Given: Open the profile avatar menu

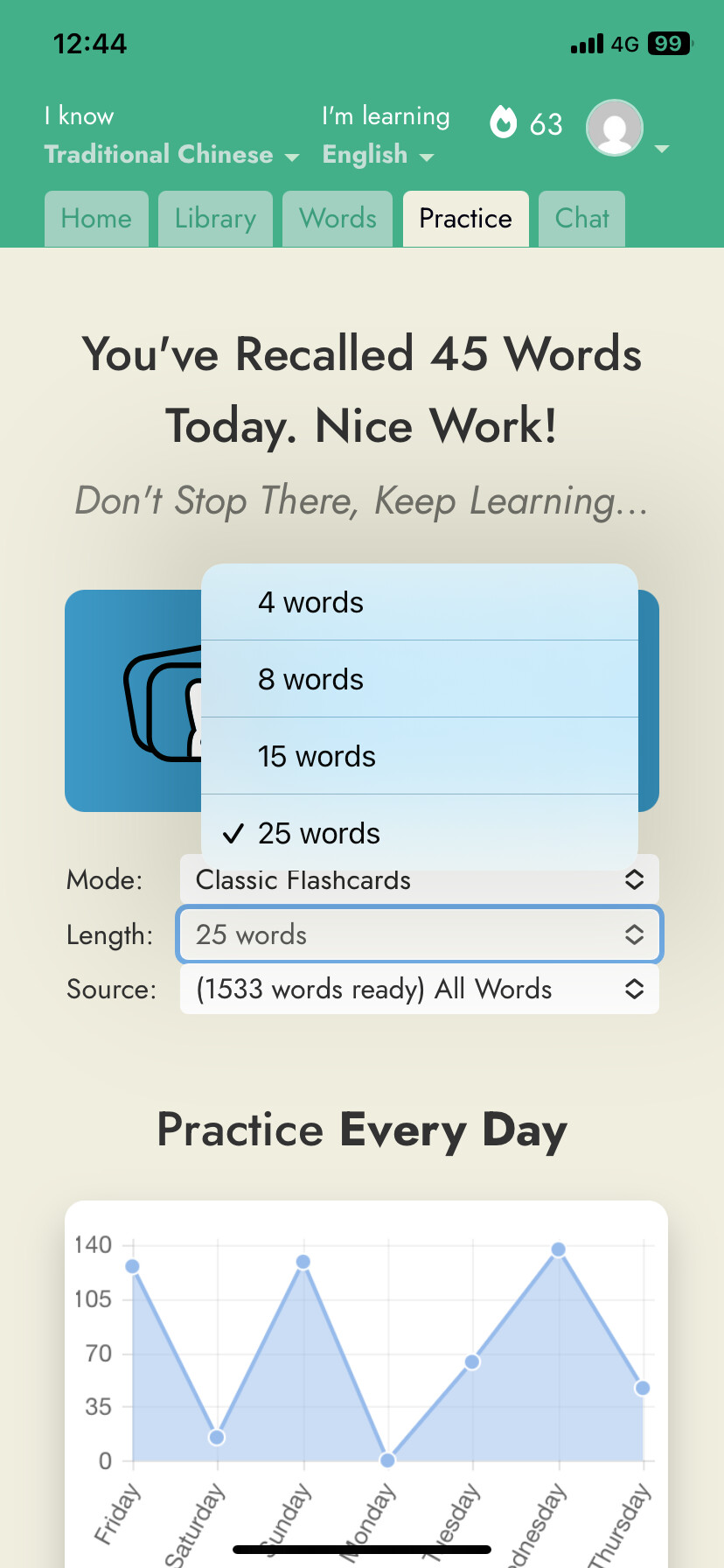Looking at the screenshot, I should (x=615, y=128).
